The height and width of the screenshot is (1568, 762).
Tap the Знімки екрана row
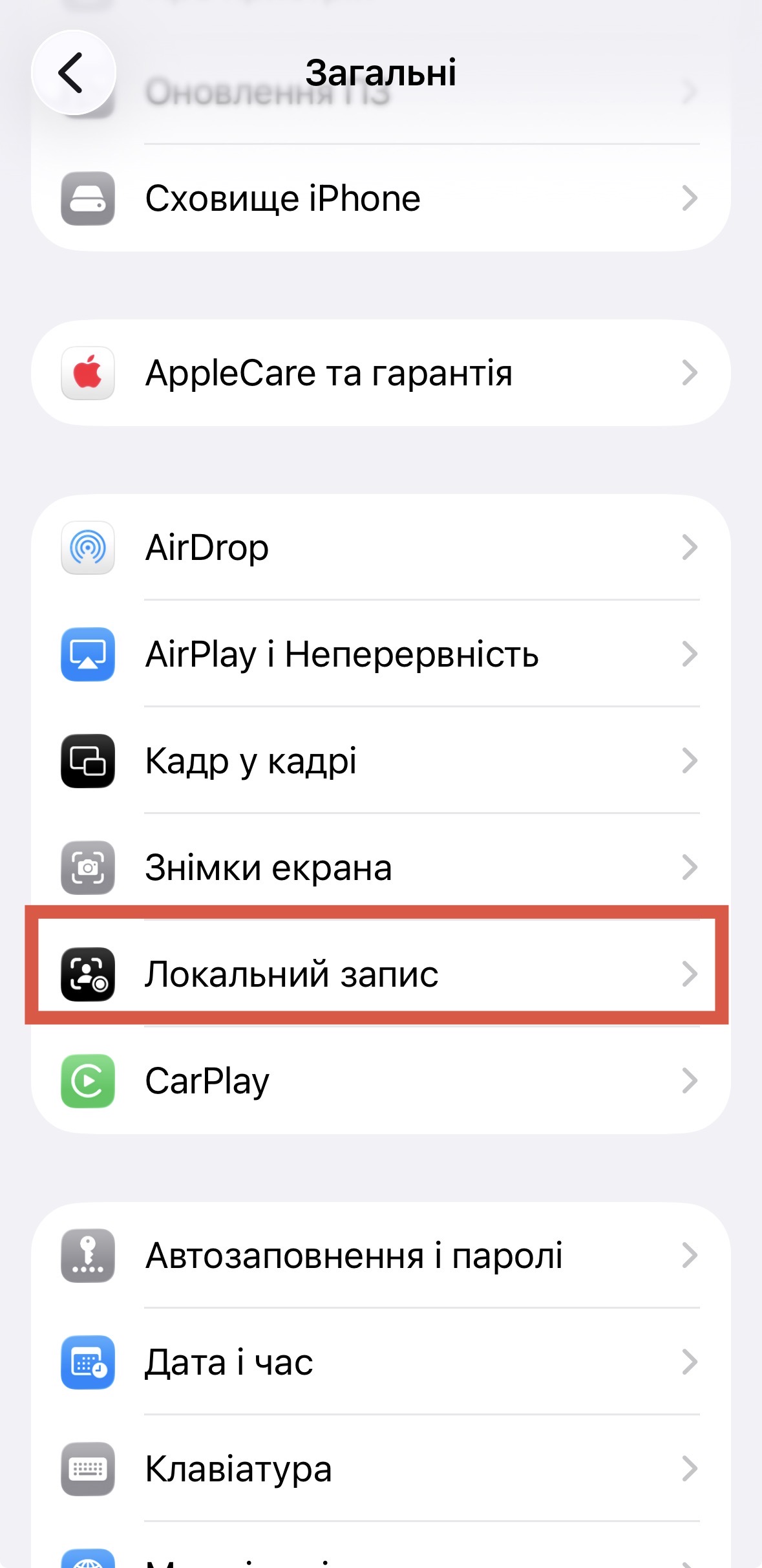[381, 868]
